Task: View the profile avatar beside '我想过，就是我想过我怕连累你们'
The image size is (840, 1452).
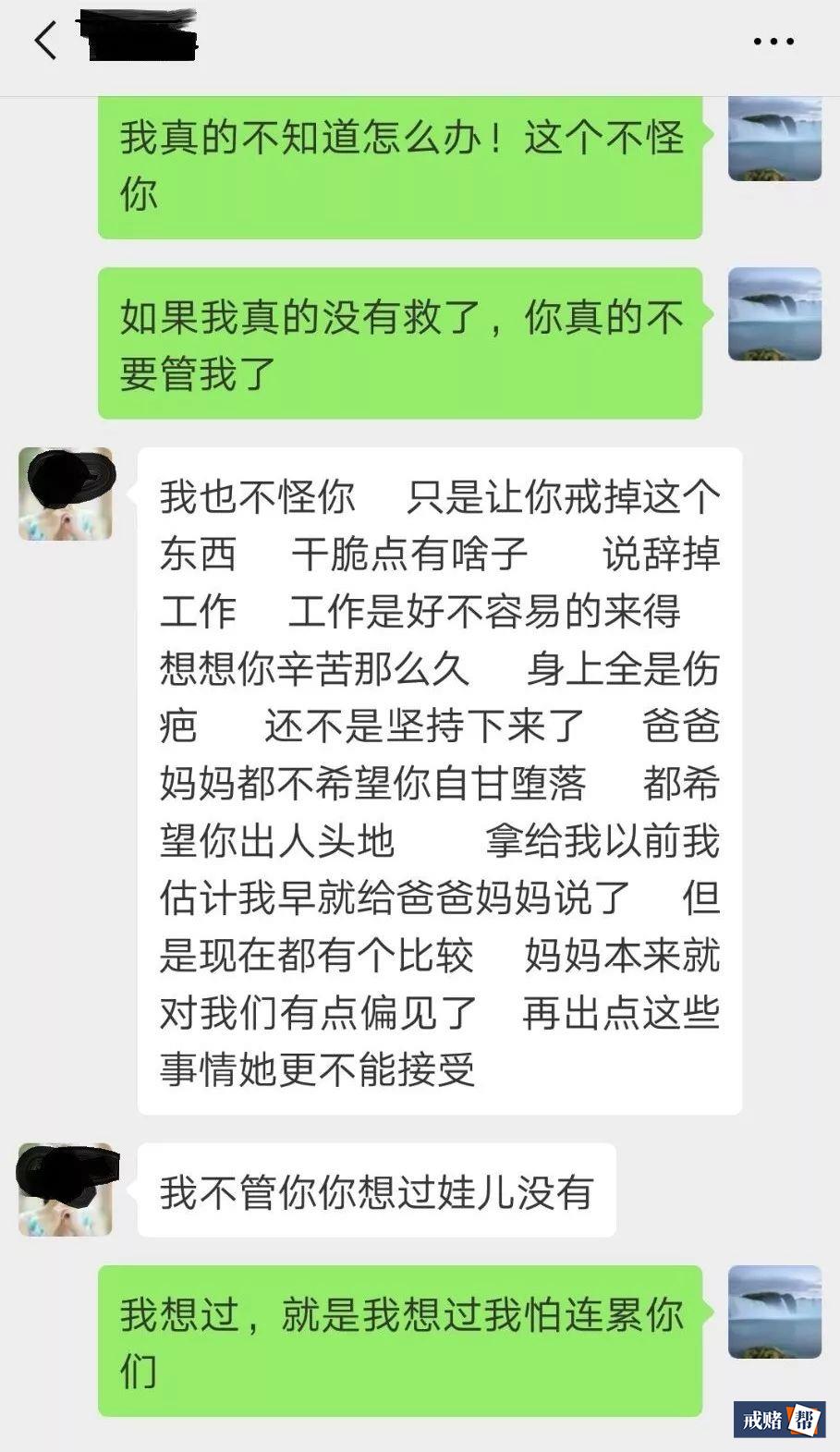Action: (x=774, y=1312)
